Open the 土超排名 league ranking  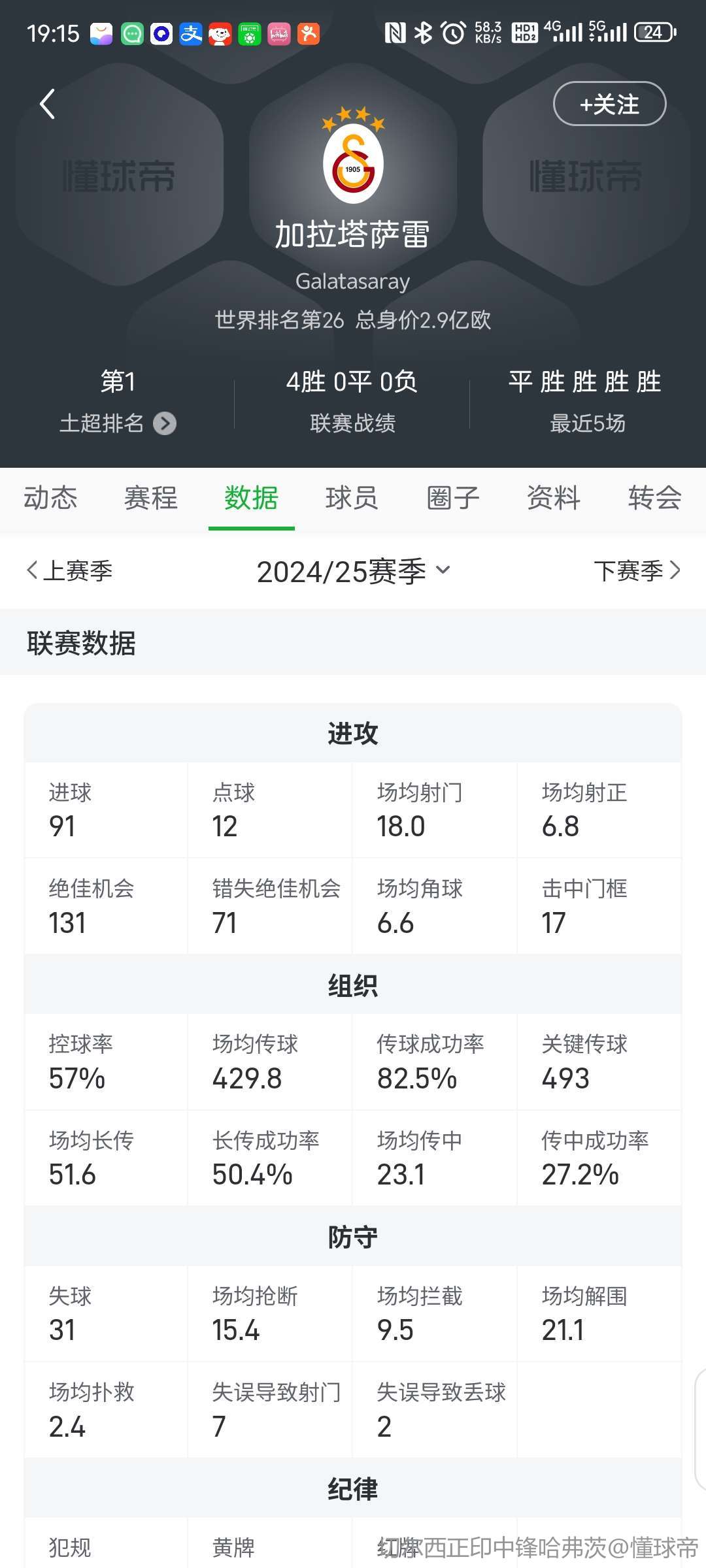pos(118,423)
